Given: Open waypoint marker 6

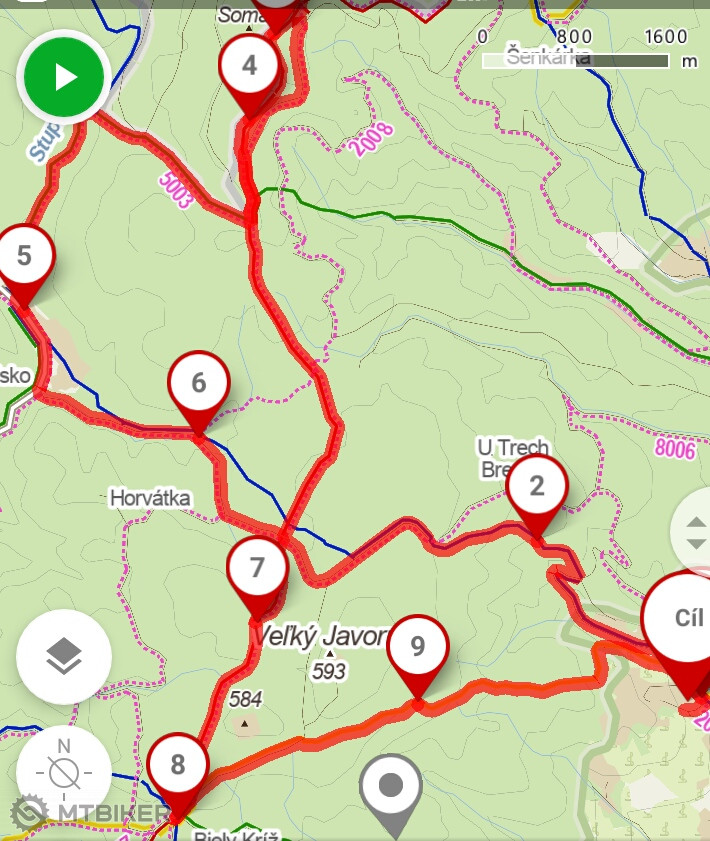Looking at the screenshot, I should point(199,384).
